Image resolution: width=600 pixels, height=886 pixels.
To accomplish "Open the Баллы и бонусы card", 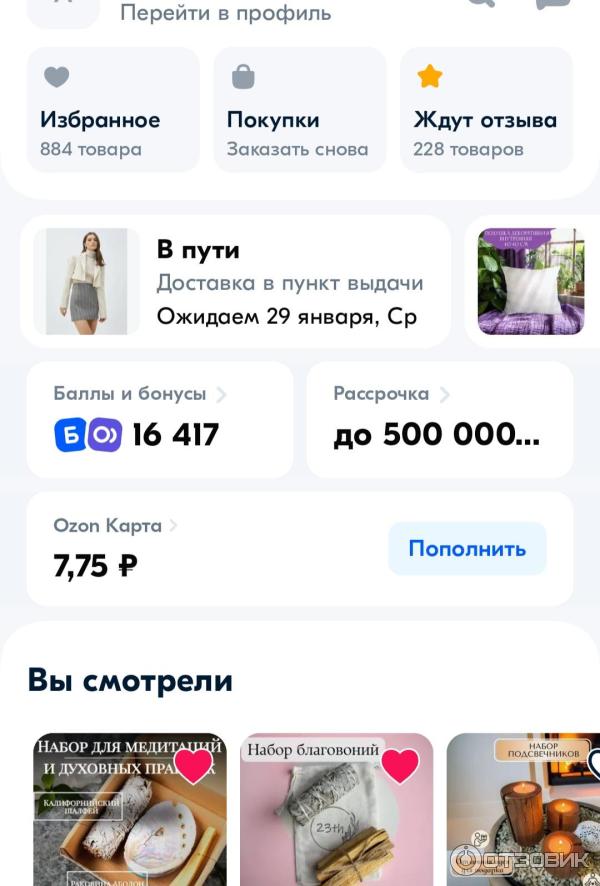I will (x=160, y=419).
